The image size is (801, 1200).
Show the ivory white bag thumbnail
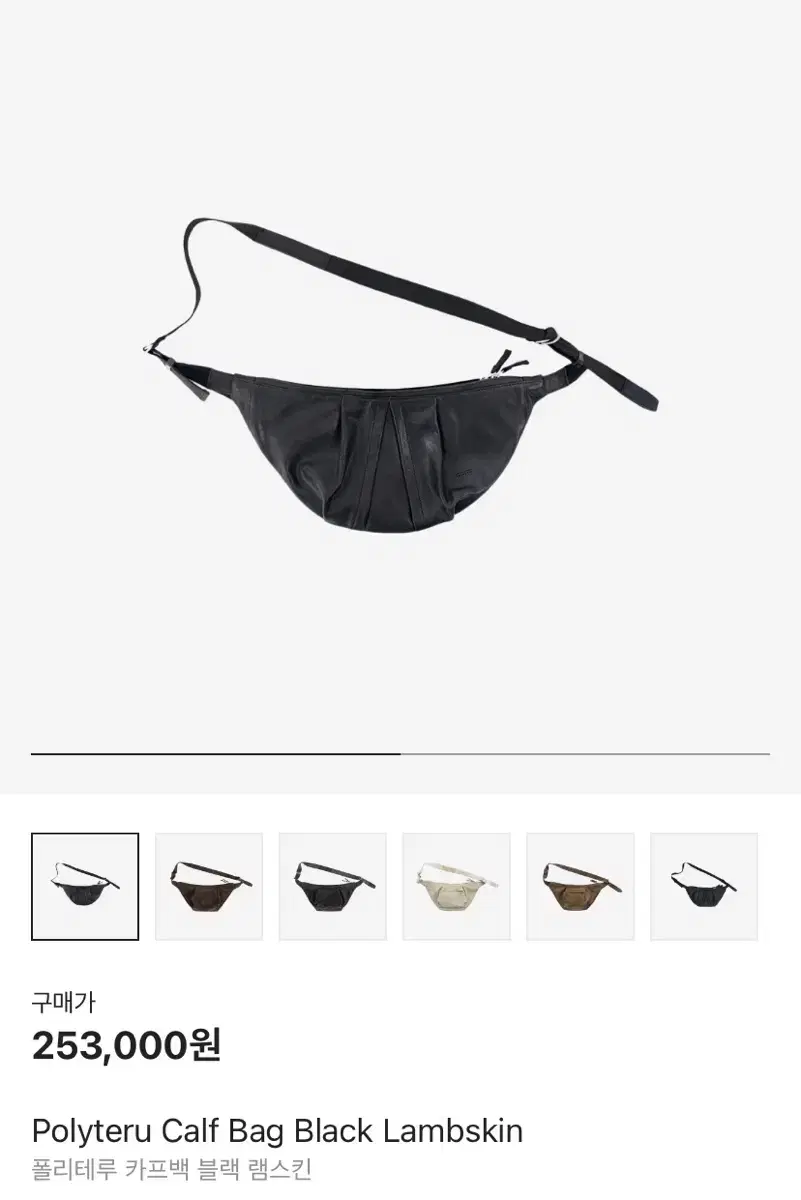456,886
